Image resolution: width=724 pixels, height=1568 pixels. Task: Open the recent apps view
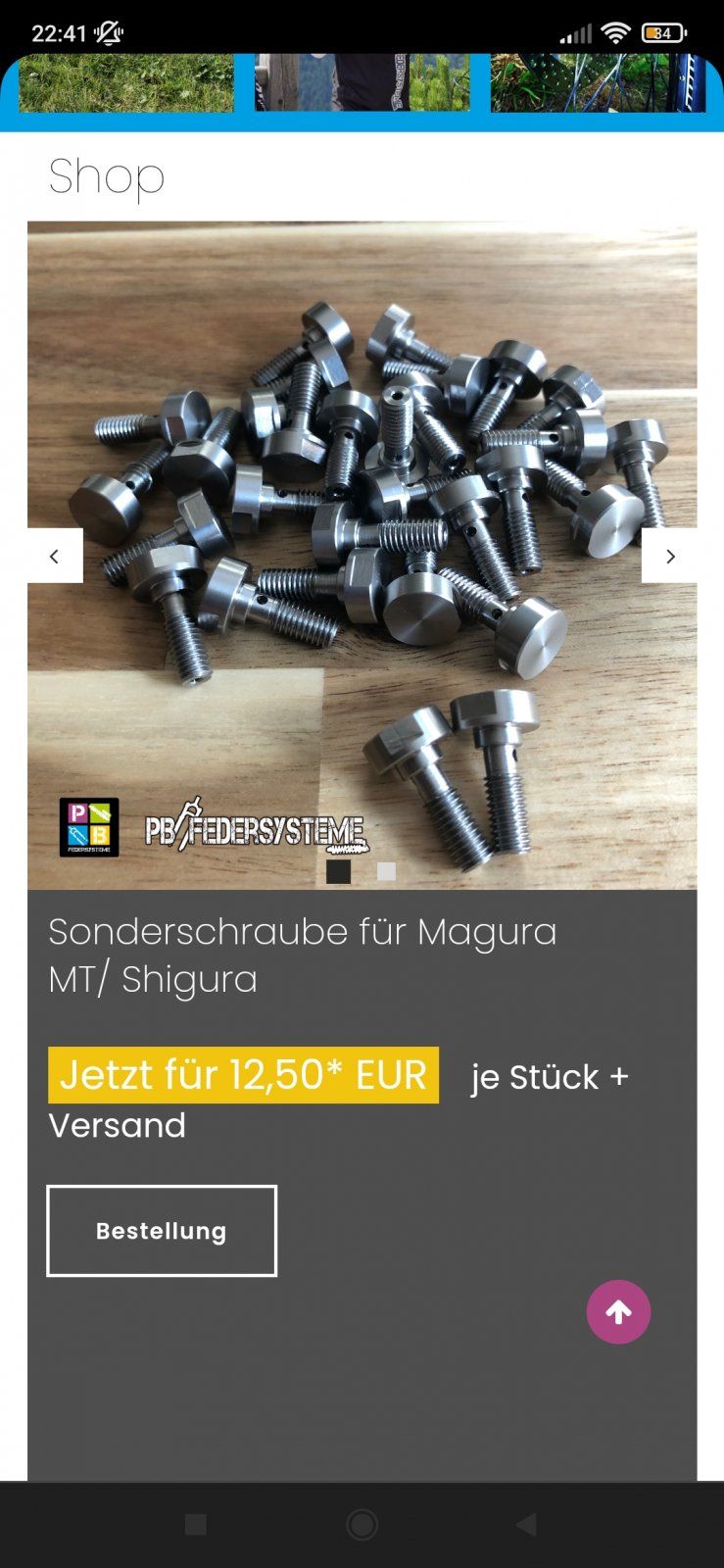pos(196,1524)
